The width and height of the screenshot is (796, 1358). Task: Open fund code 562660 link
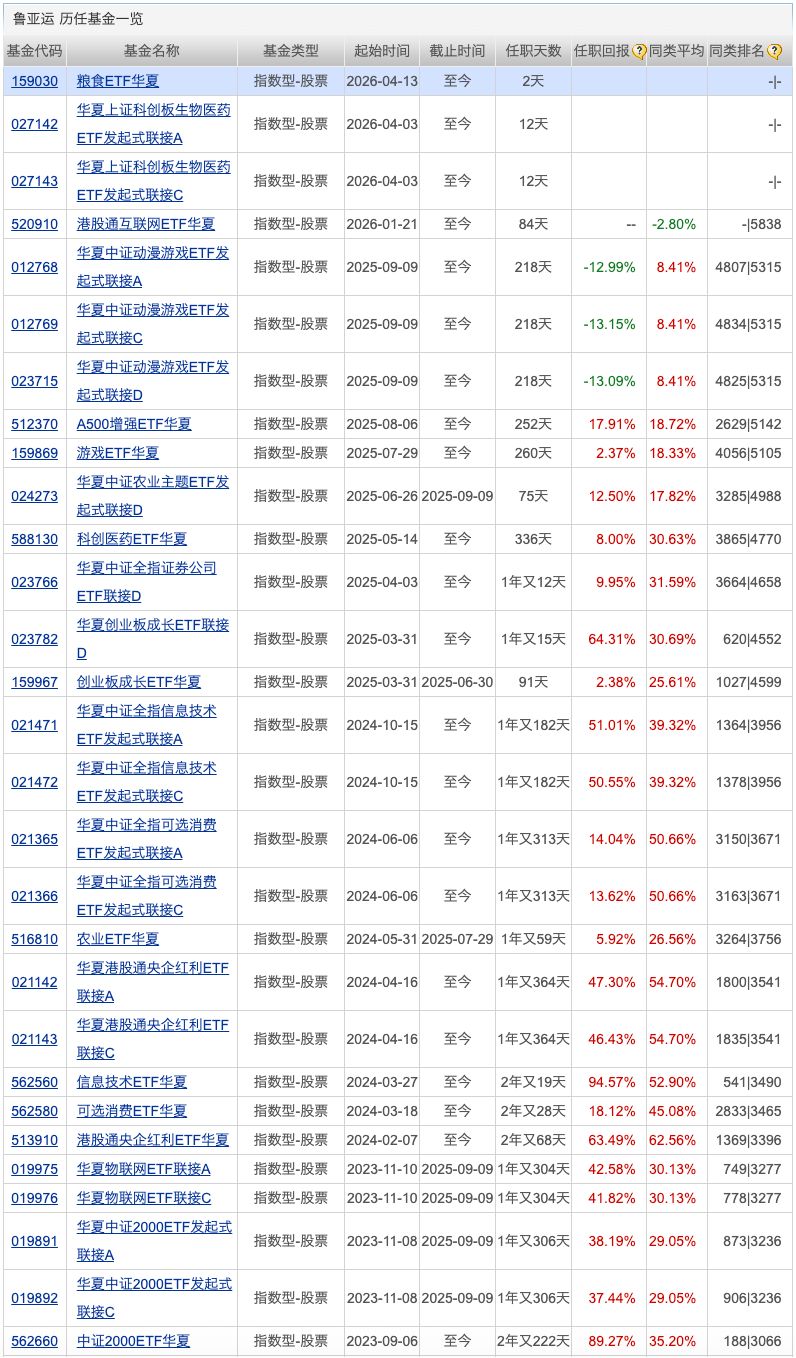pos(35,1340)
